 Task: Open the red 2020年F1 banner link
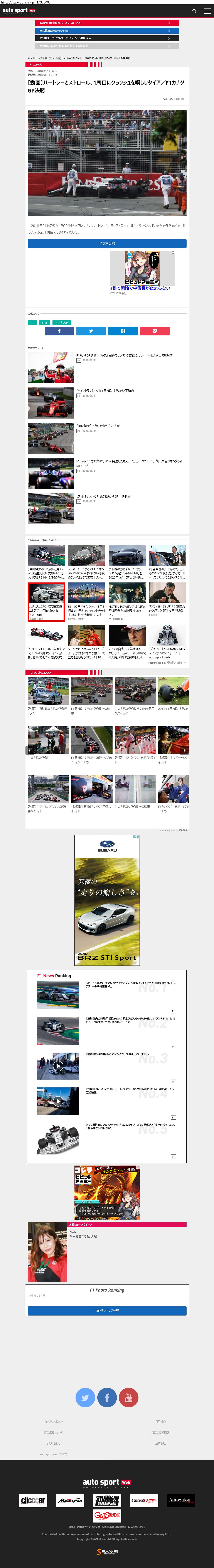(x=107, y=22)
